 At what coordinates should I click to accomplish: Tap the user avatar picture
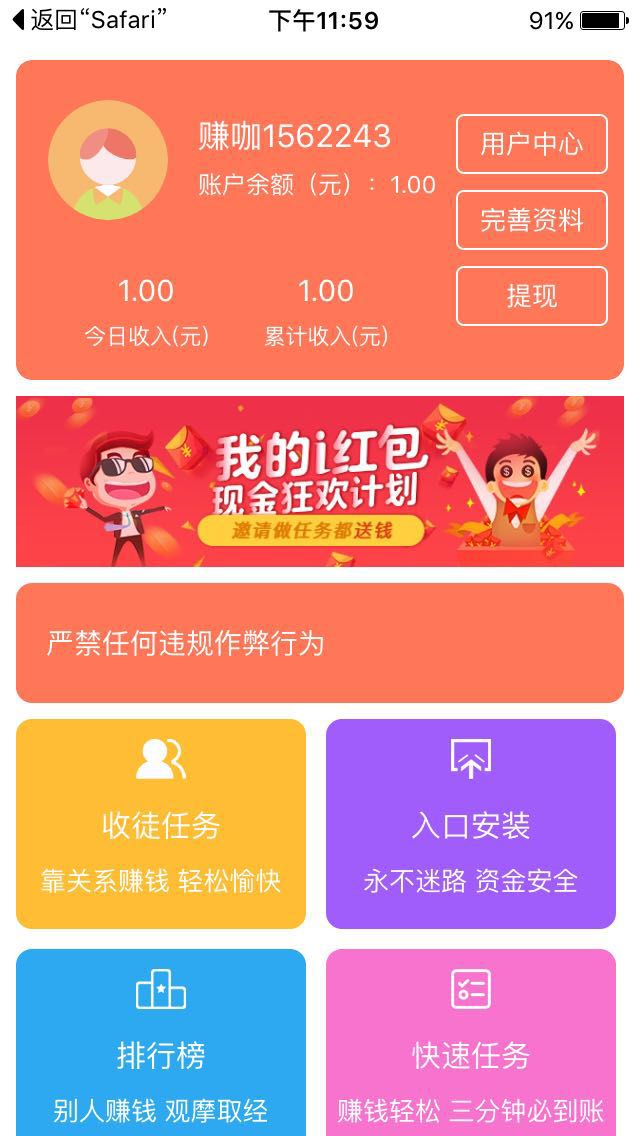[107, 160]
